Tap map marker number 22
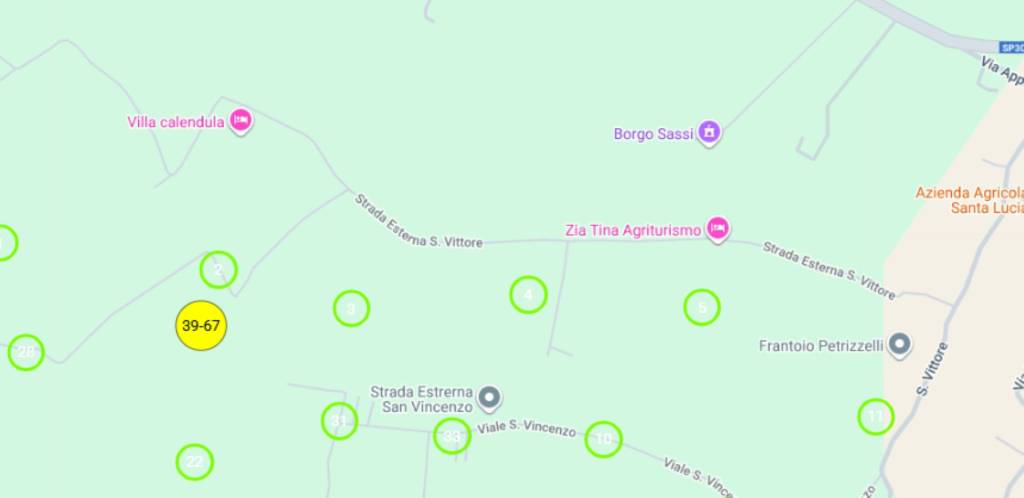 [194, 461]
